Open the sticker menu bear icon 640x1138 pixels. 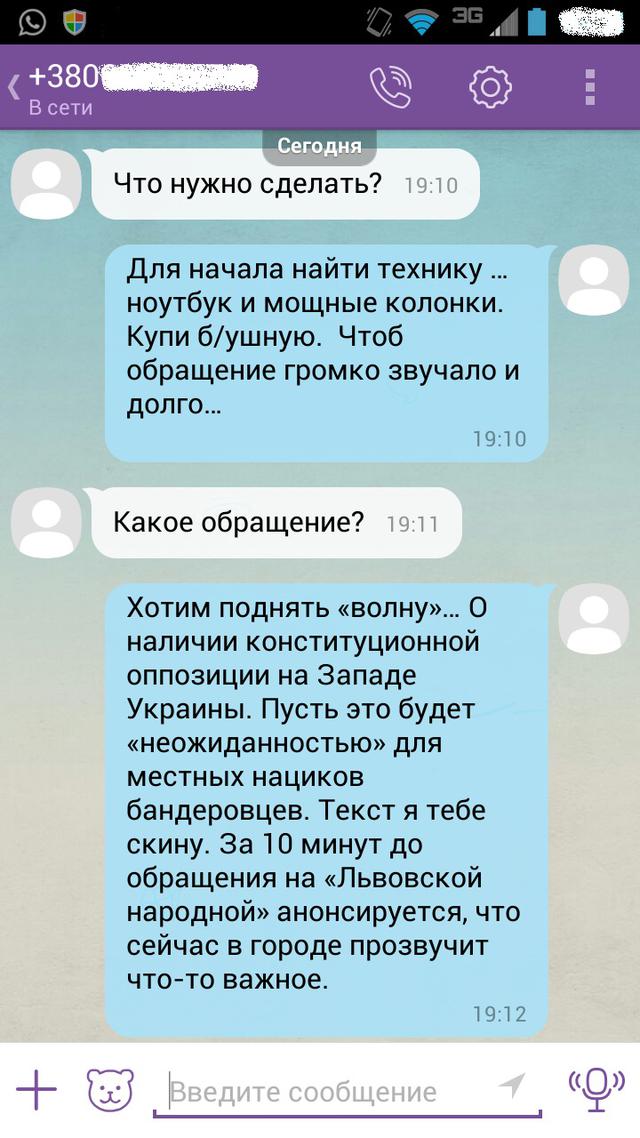pyautogui.click(x=110, y=1089)
